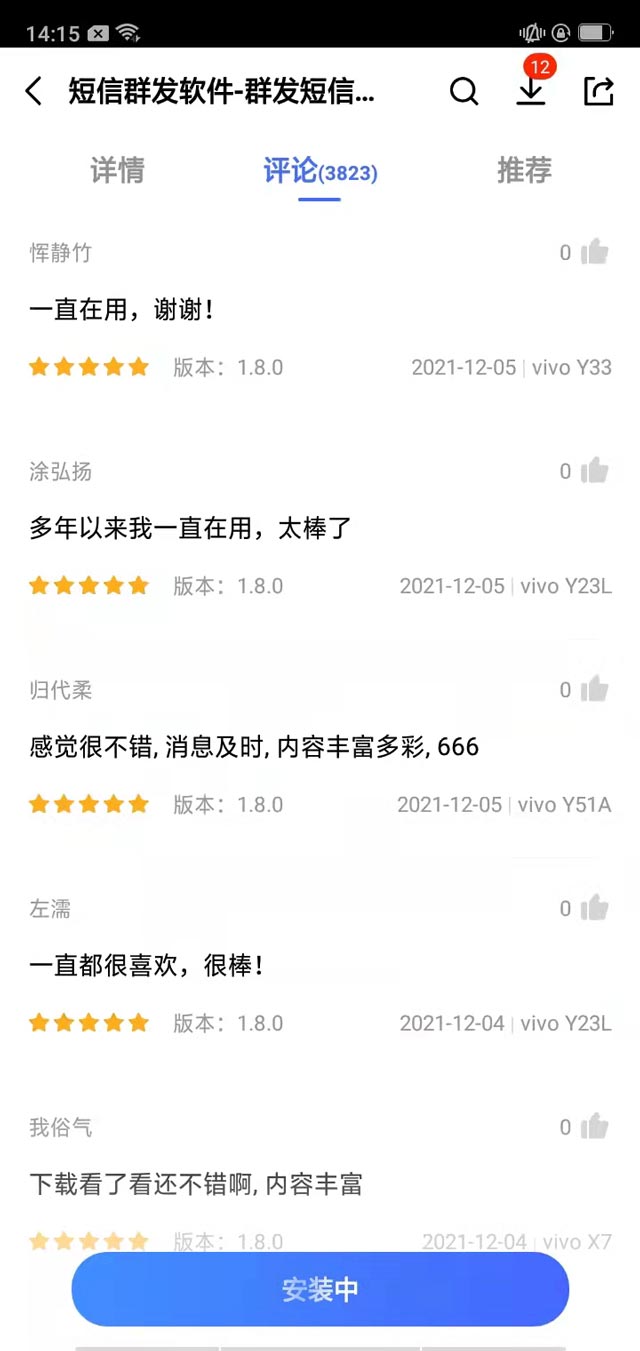Open the downloads manager icon
This screenshot has width=640, height=1351.
(531, 90)
